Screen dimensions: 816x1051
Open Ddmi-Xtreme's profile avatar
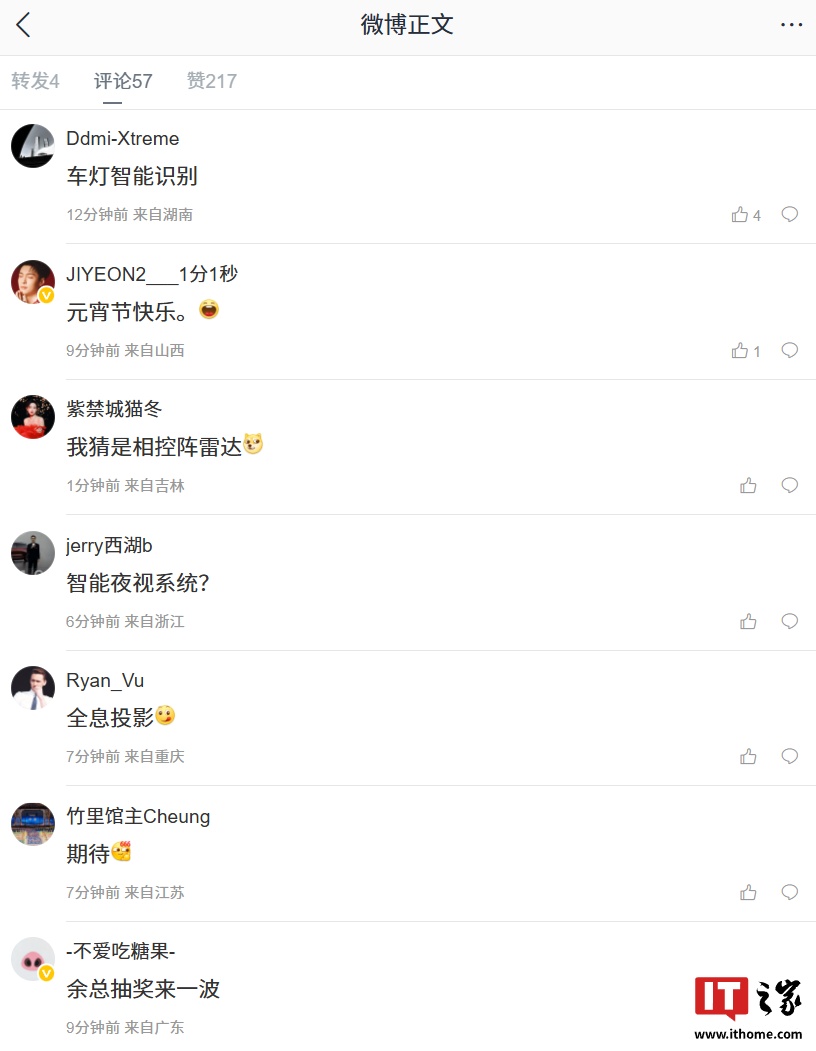33,146
